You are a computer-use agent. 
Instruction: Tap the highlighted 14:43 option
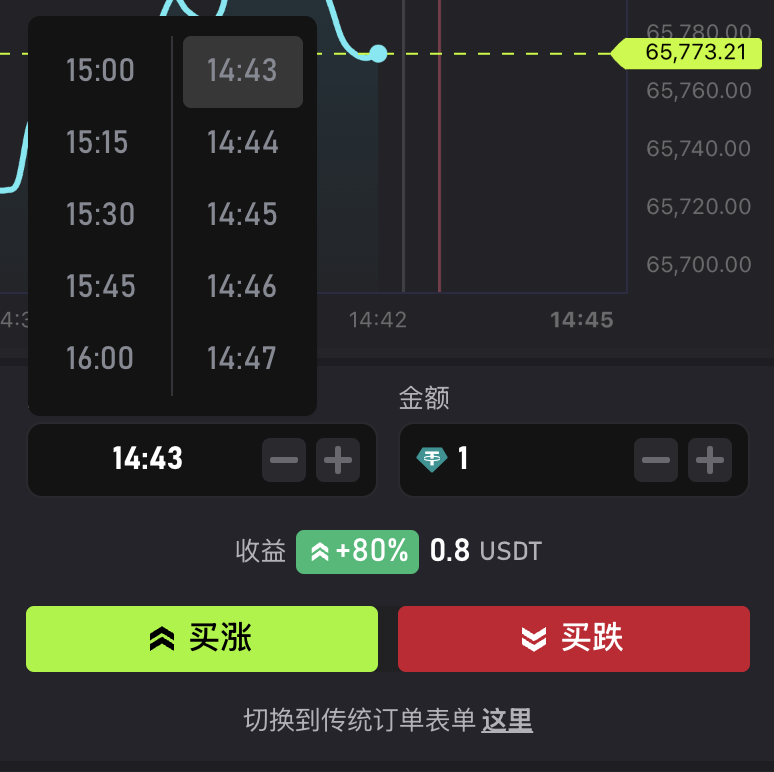pos(242,71)
